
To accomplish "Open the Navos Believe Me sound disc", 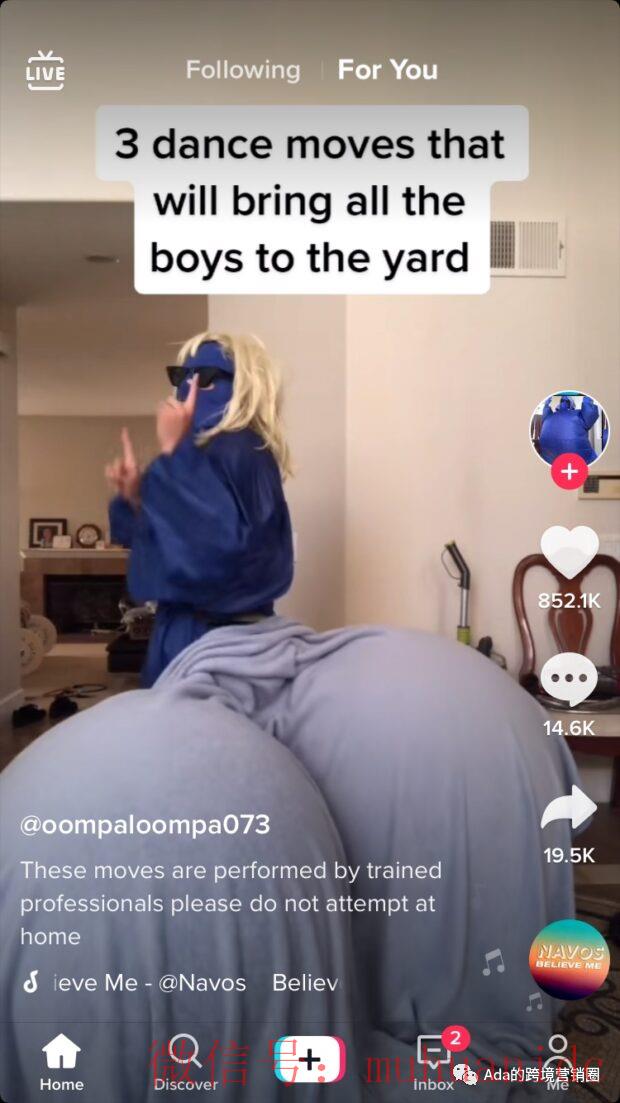I will point(569,959).
